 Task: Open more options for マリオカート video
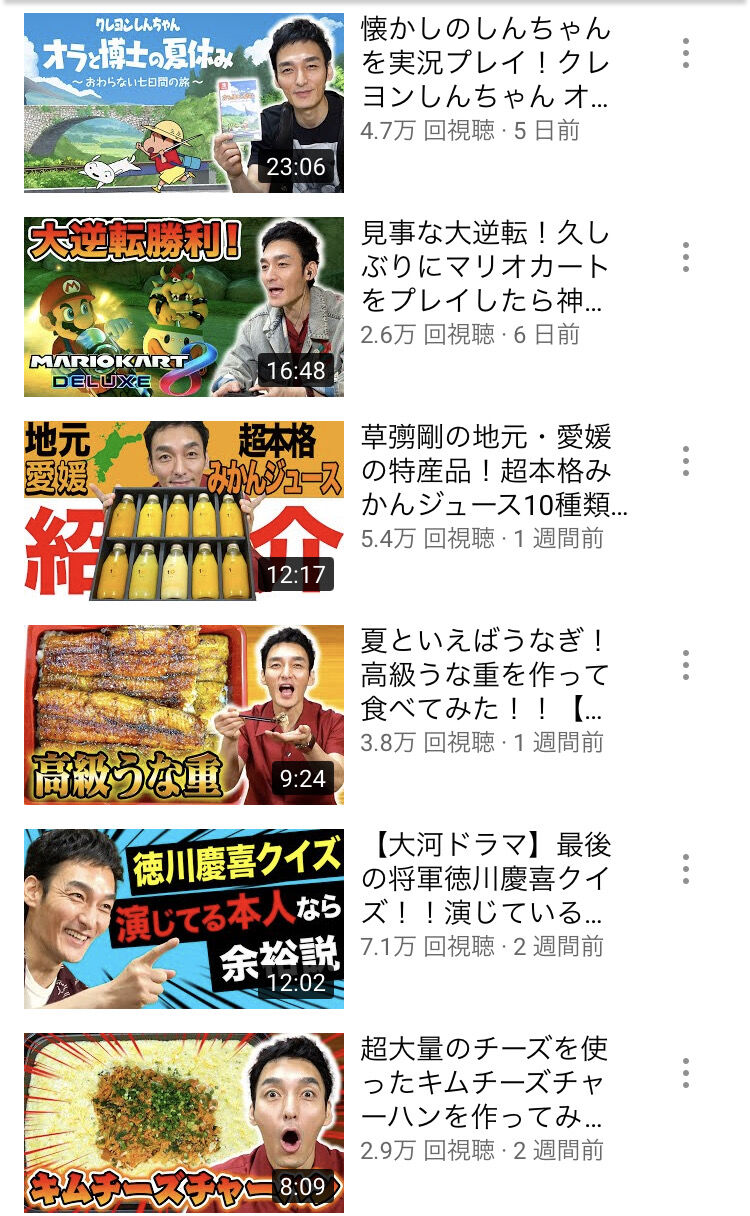tap(686, 257)
